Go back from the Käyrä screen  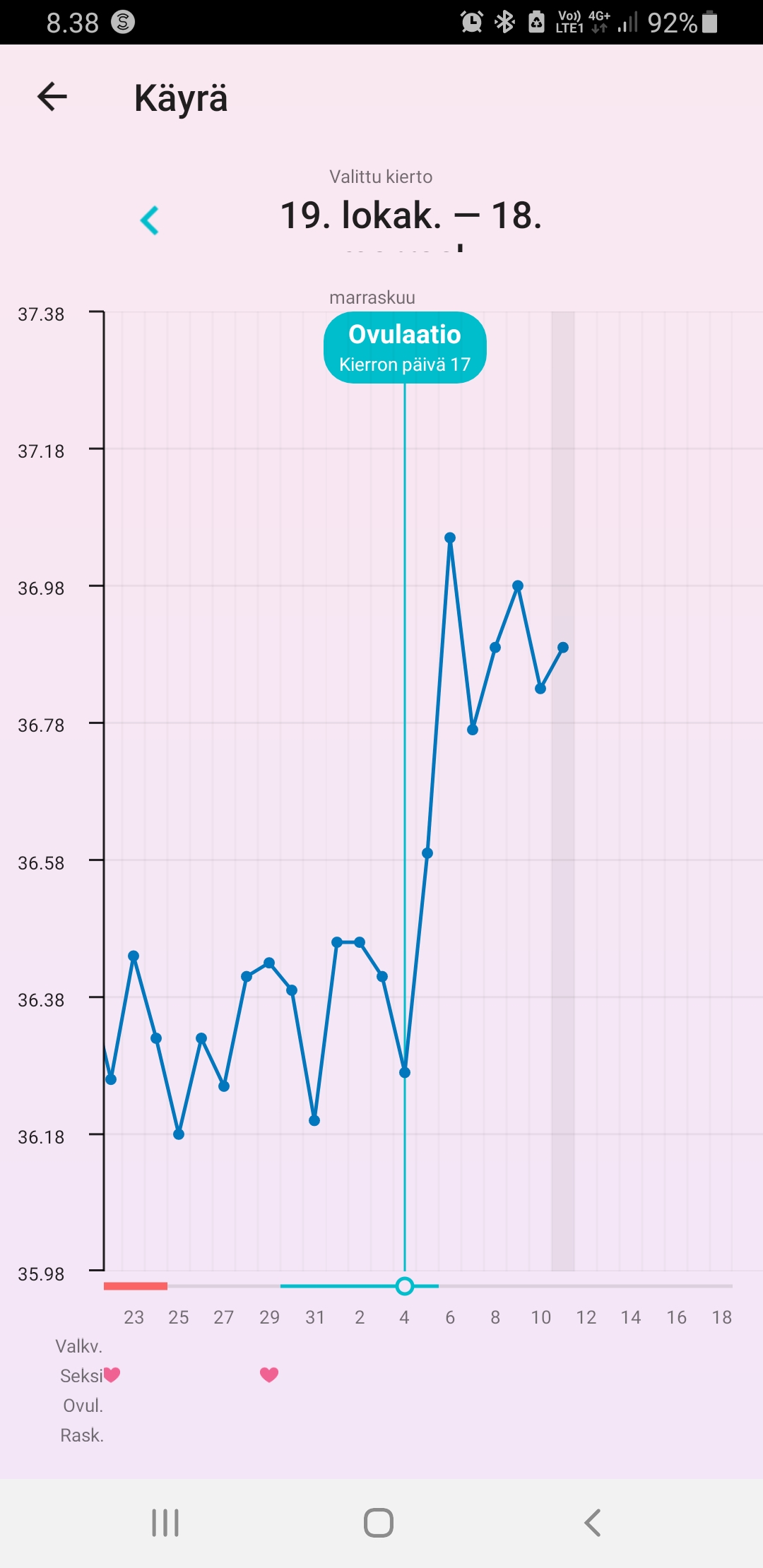(52, 97)
